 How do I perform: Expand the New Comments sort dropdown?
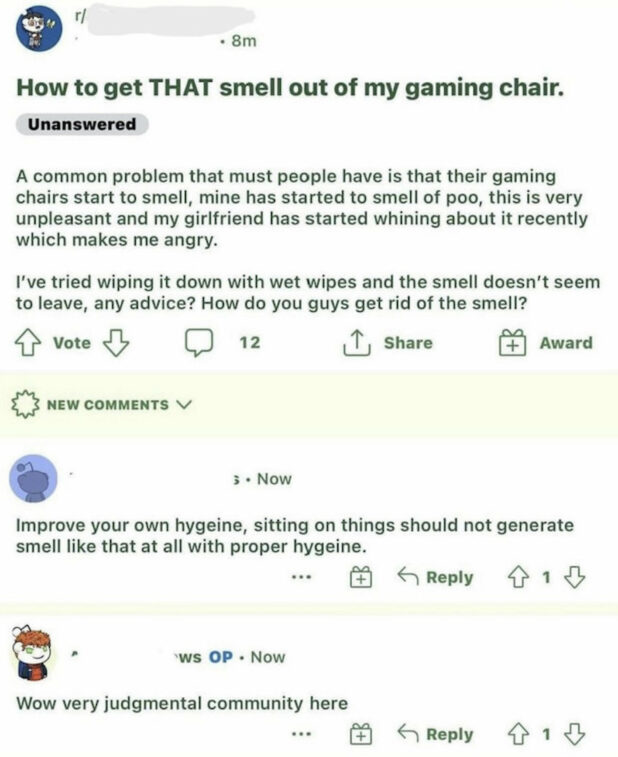(100, 404)
